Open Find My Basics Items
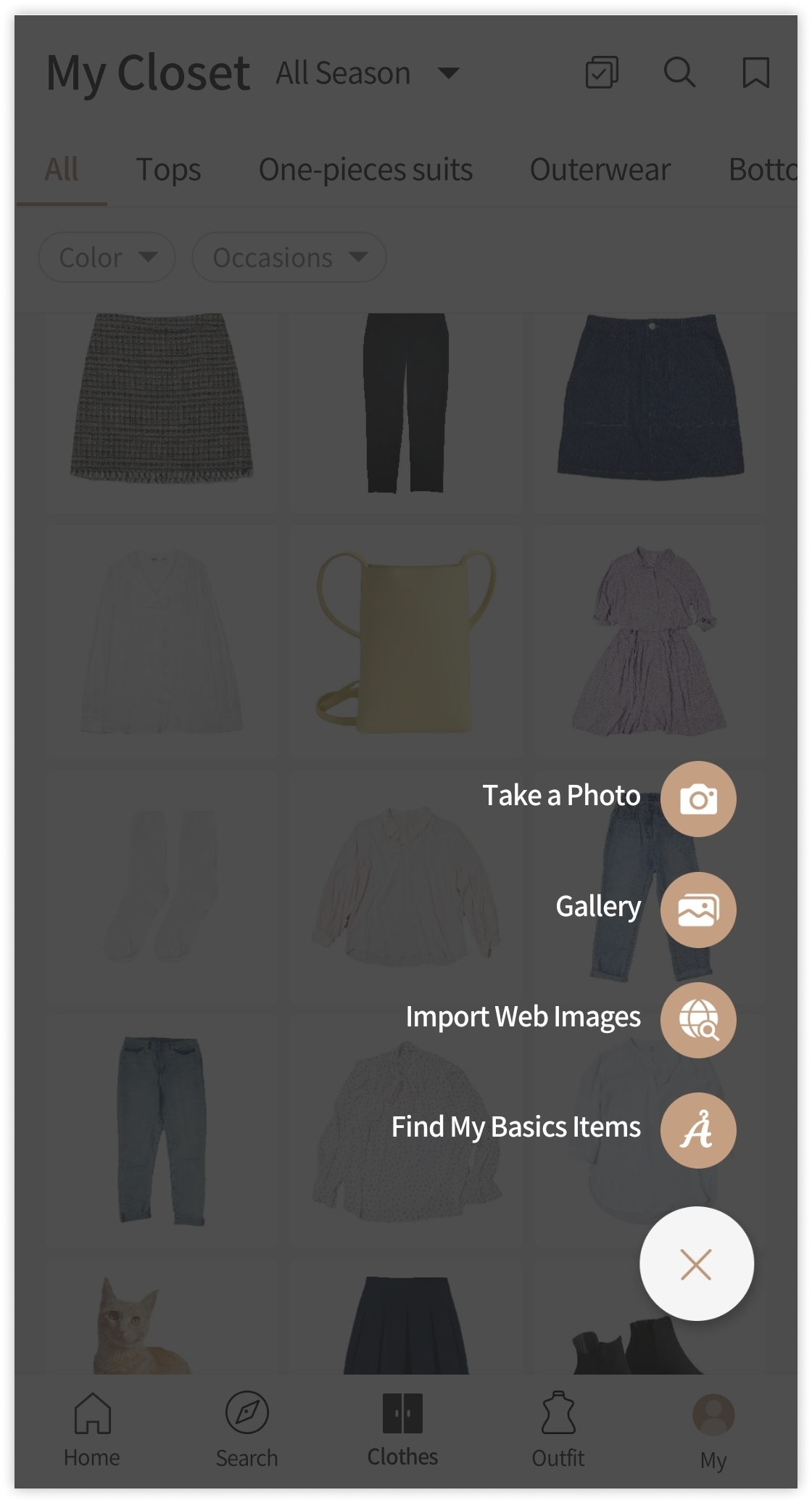This screenshot has height=1503, width=812. coord(698,1130)
